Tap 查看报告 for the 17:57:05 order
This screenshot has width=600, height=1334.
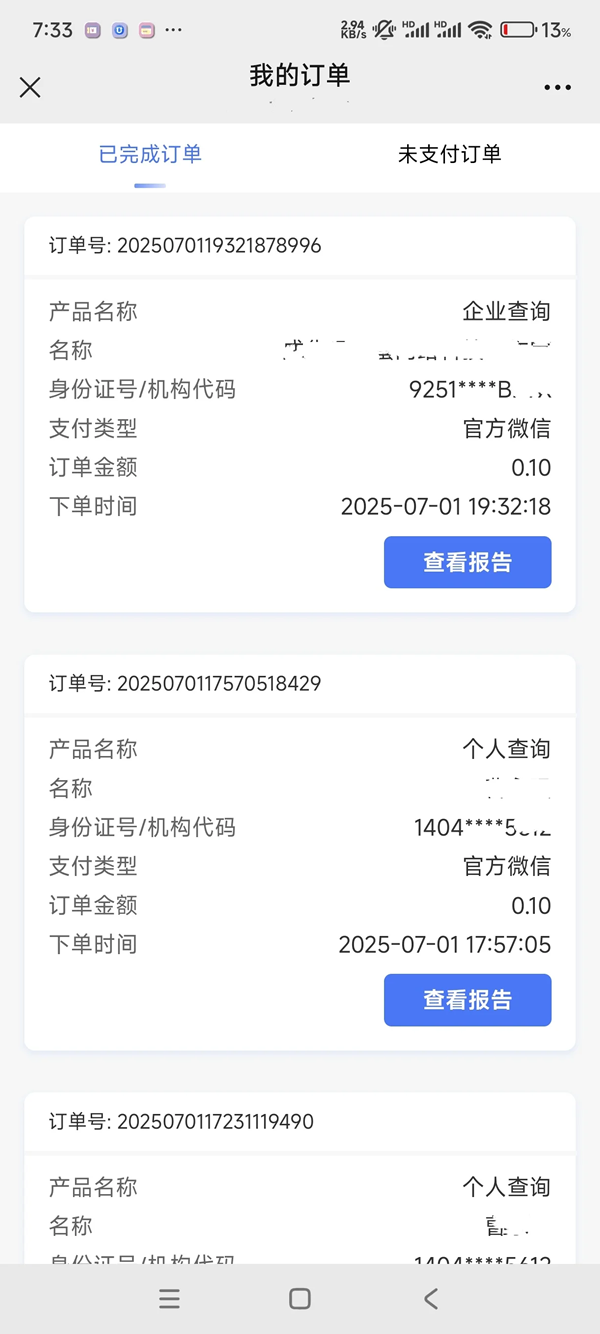(467, 1000)
